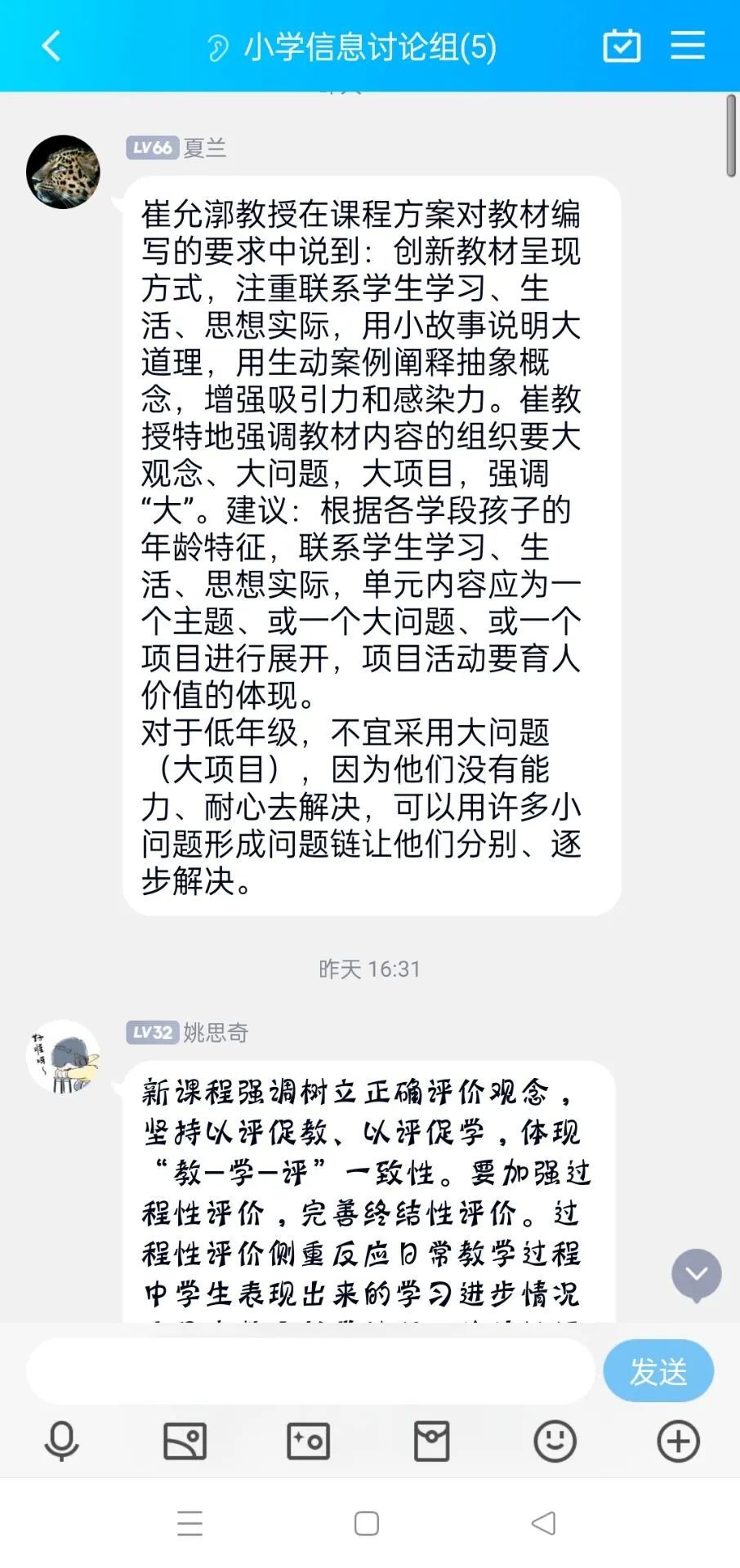
Task: Pick a photo from the gallery icon
Action: click(x=185, y=1441)
